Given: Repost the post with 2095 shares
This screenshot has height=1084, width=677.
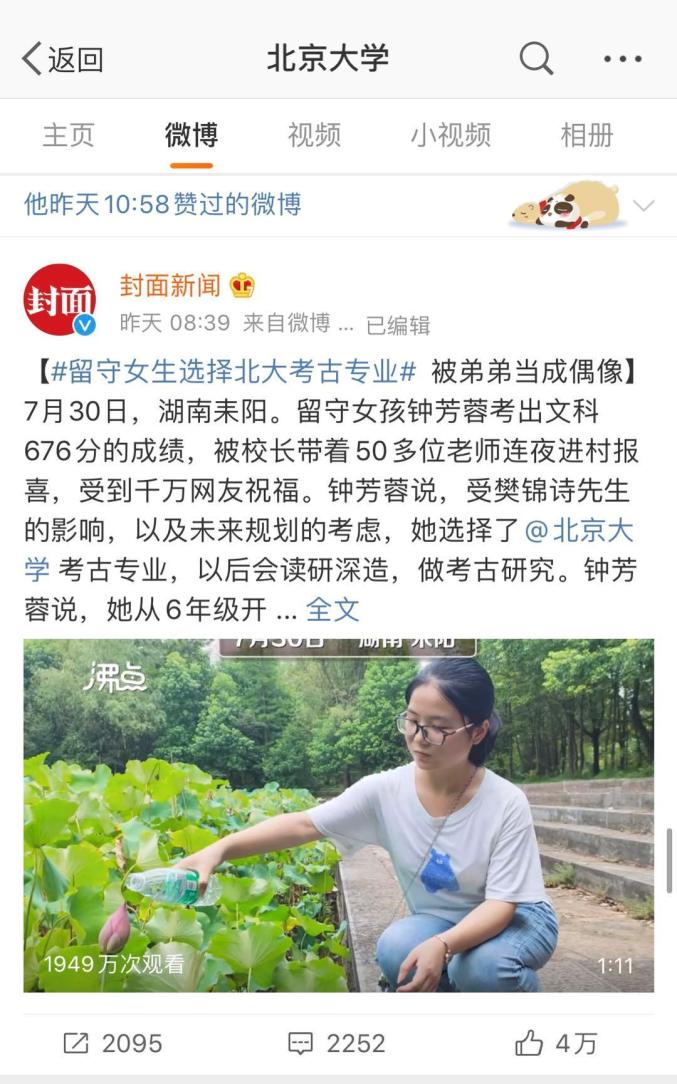Looking at the screenshot, I should [112, 1043].
